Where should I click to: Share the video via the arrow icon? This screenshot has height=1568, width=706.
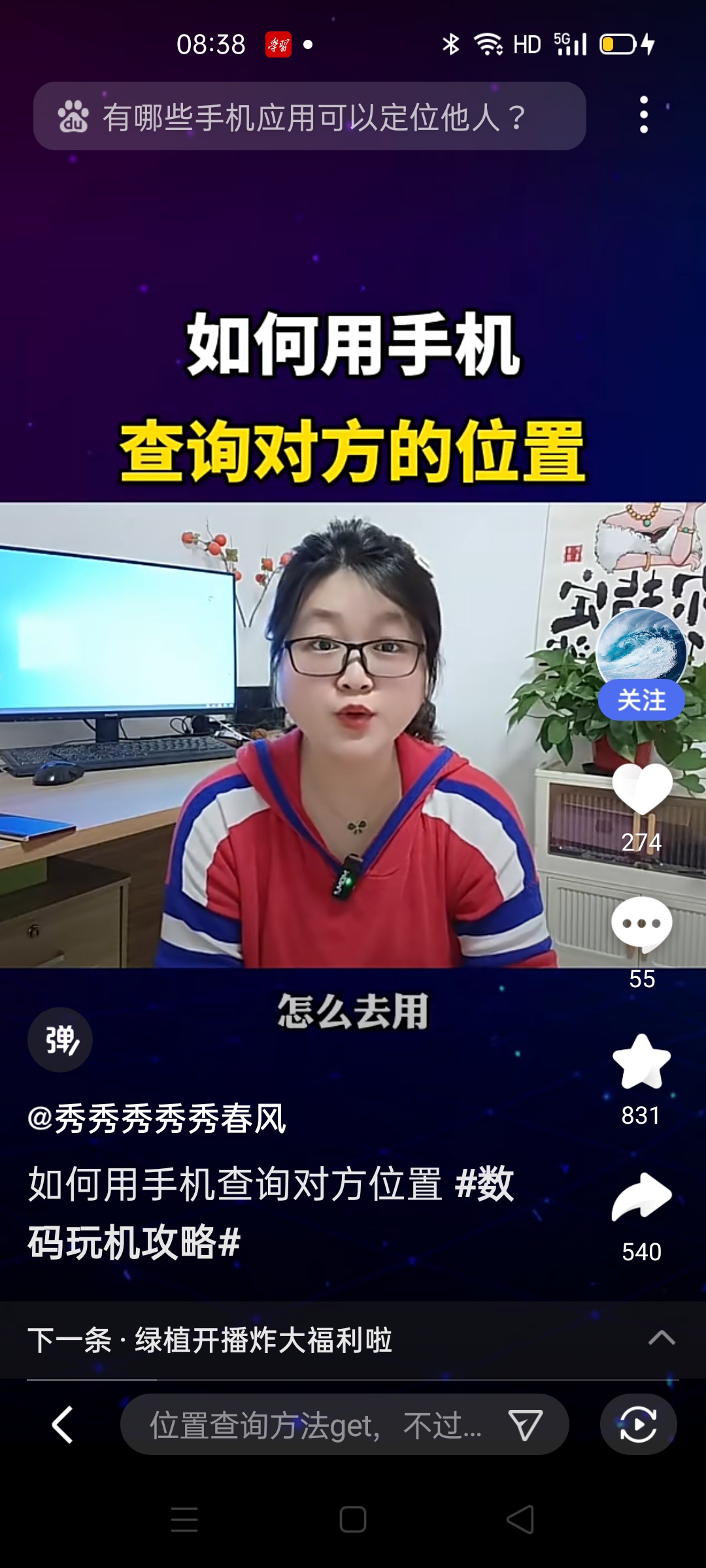pyautogui.click(x=641, y=1197)
